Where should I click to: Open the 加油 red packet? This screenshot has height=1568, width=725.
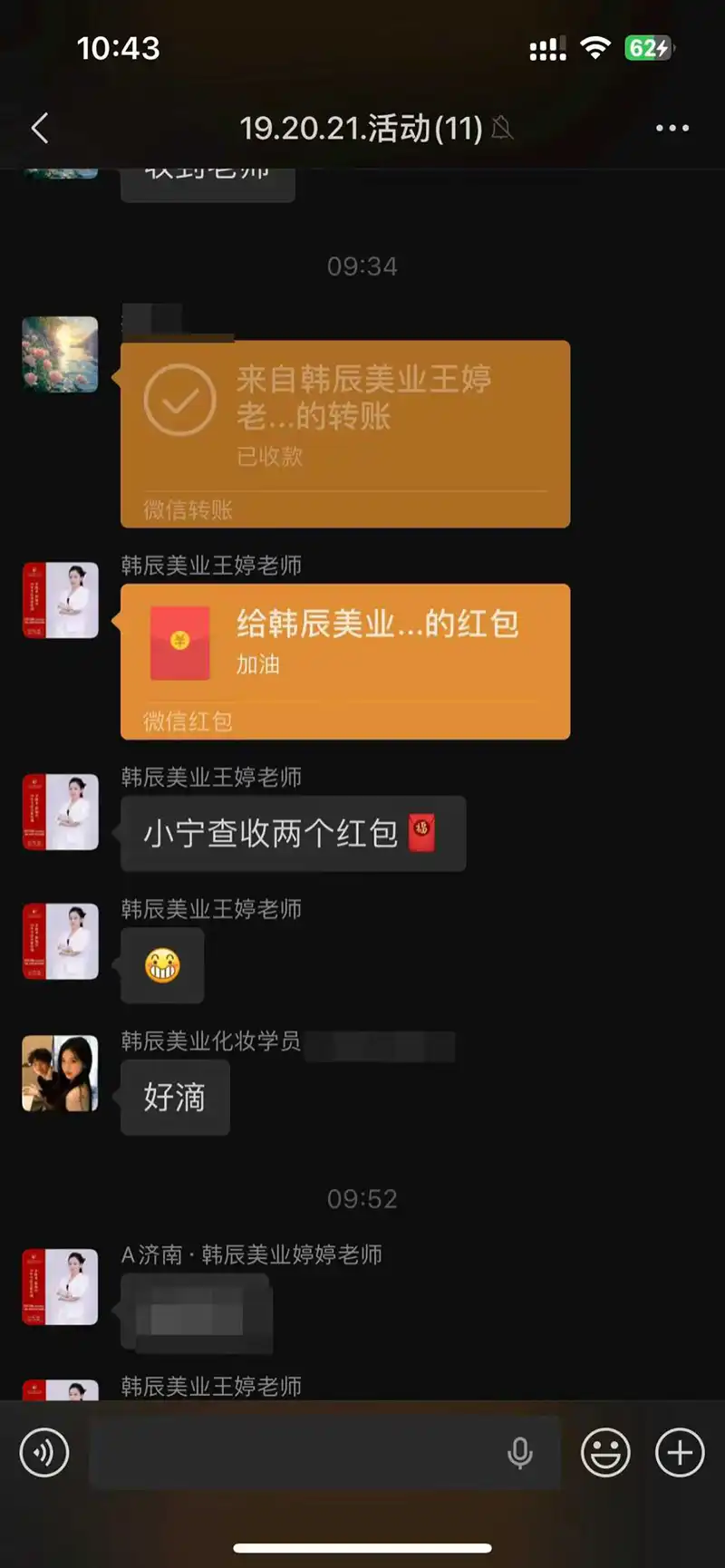pyautogui.click(x=345, y=661)
